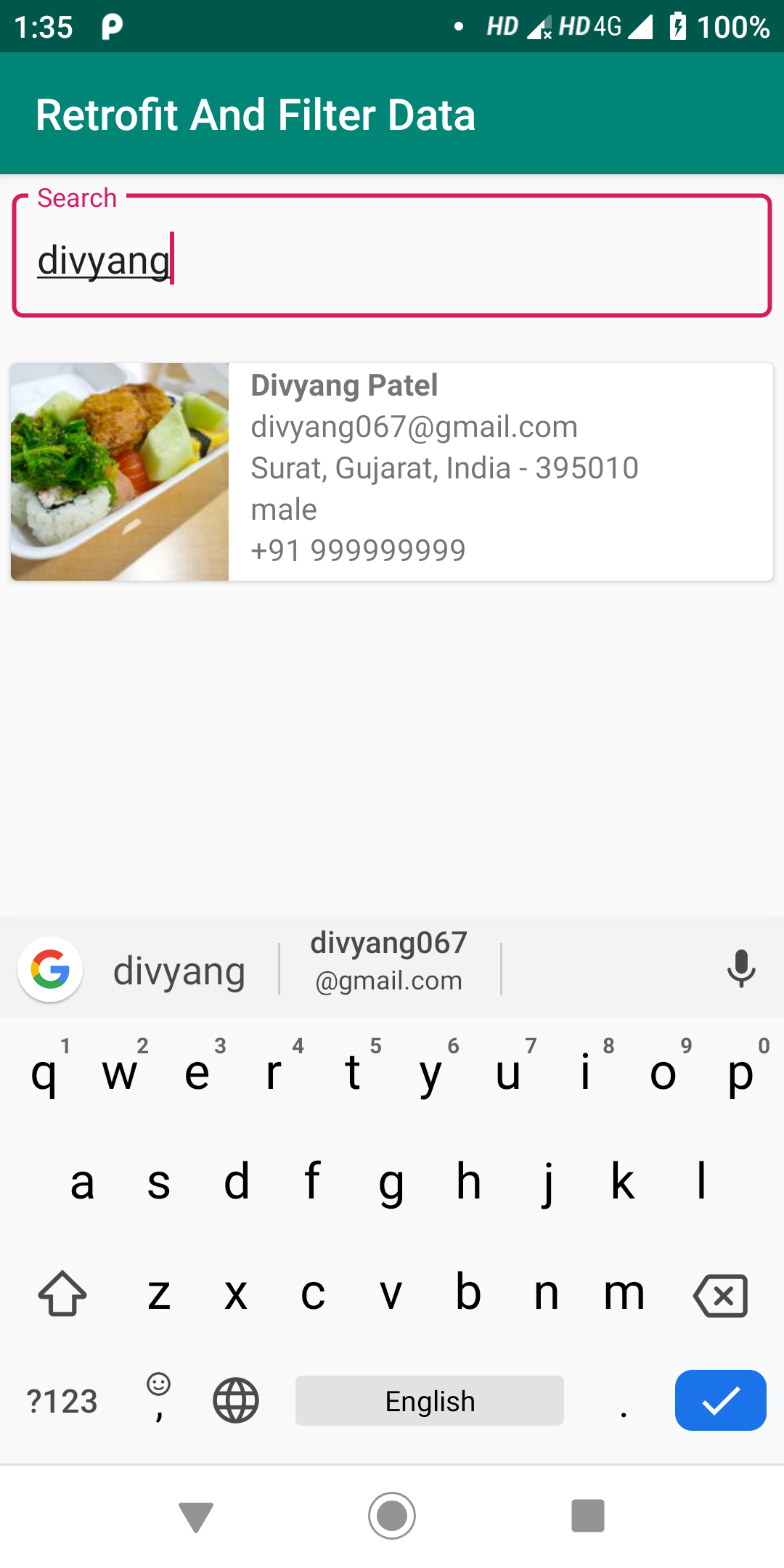Screen dimensions: 784x1568
Task: Tap the Back navigation arrow
Action: (x=195, y=1516)
